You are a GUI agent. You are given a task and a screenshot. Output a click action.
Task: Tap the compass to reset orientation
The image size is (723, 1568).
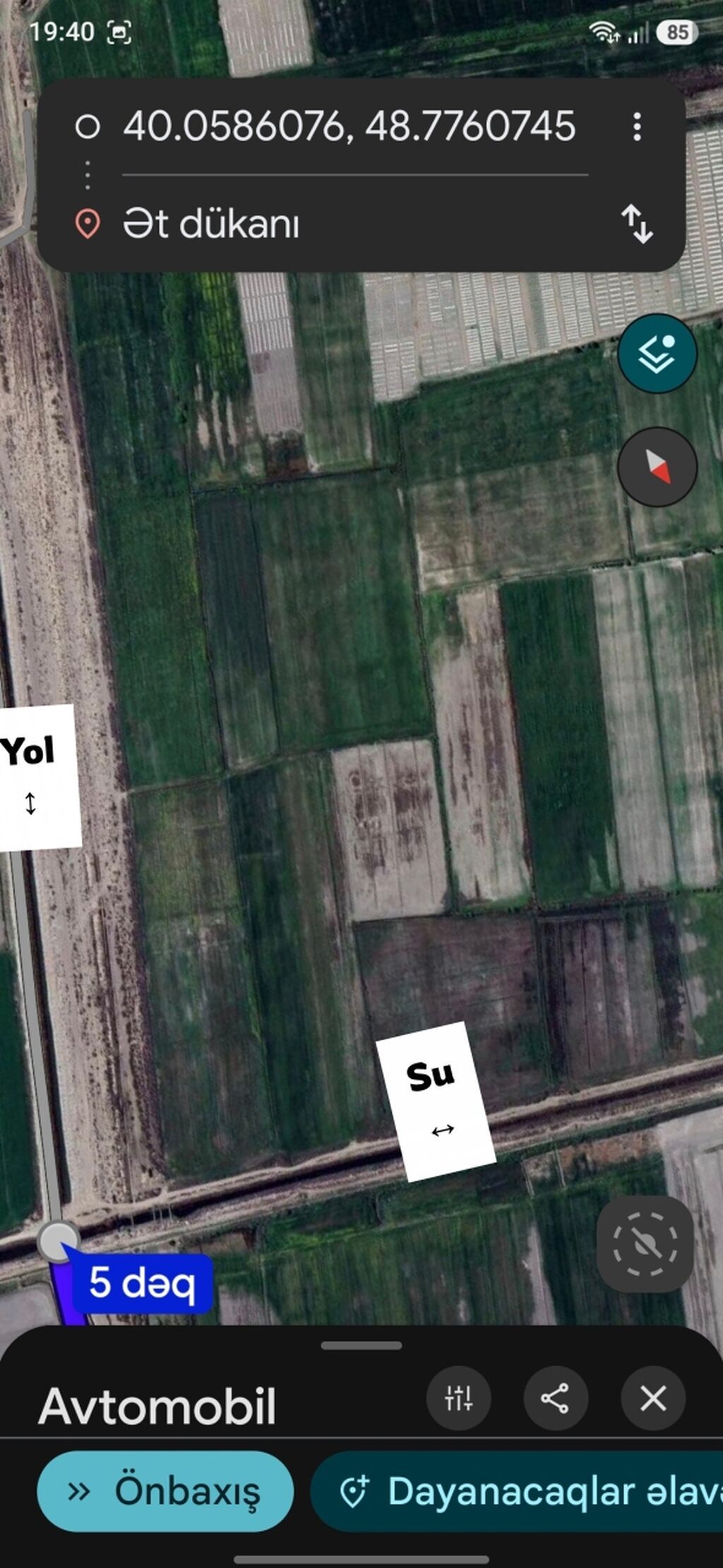coord(657,466)
